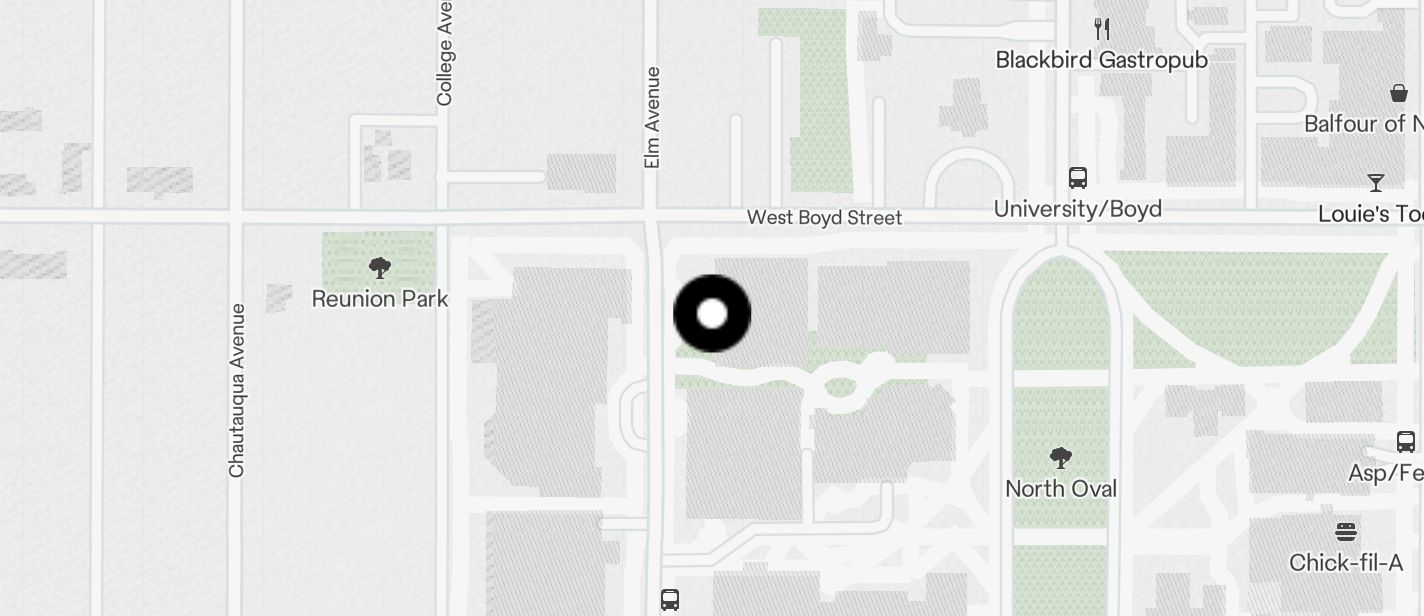Select the Blackbird Gastropub restaurant marker
1424x616 pixels.
click(1102, 29)
